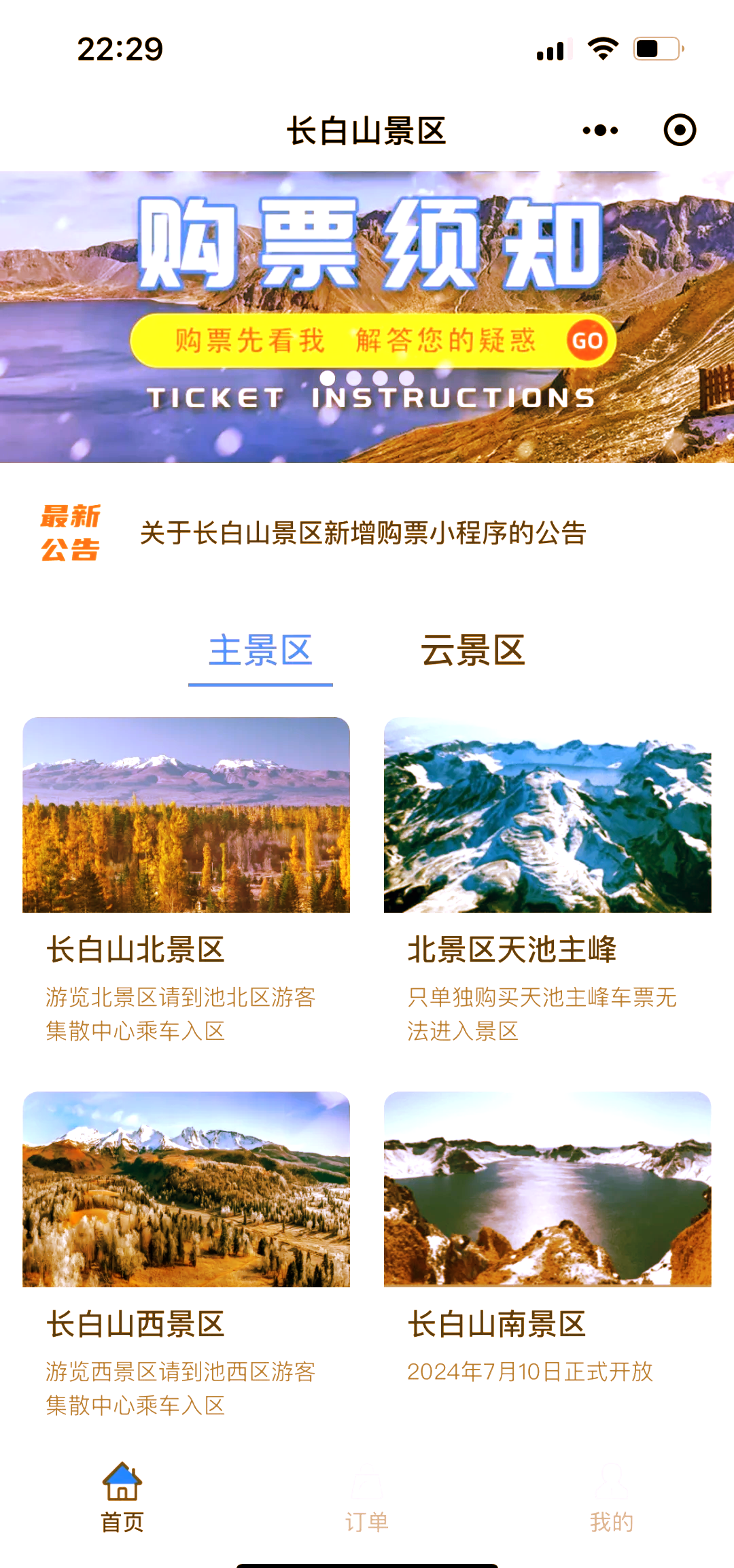View the 长白山西景区 card
The height and width of the screenshot is (1568, 734).
click(x=186, y=1255)
